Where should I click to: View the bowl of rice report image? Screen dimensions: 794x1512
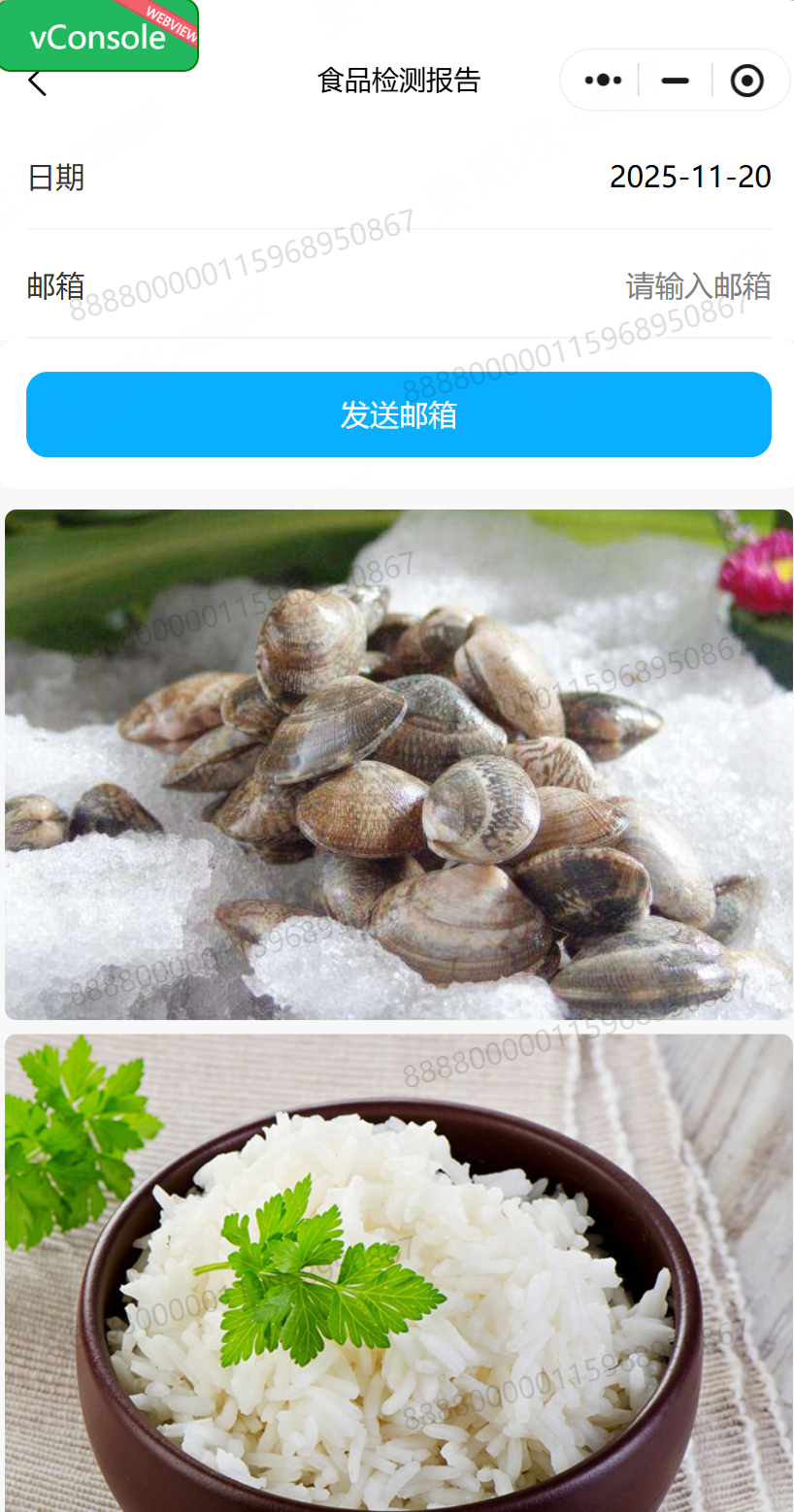click(398, 1271)
